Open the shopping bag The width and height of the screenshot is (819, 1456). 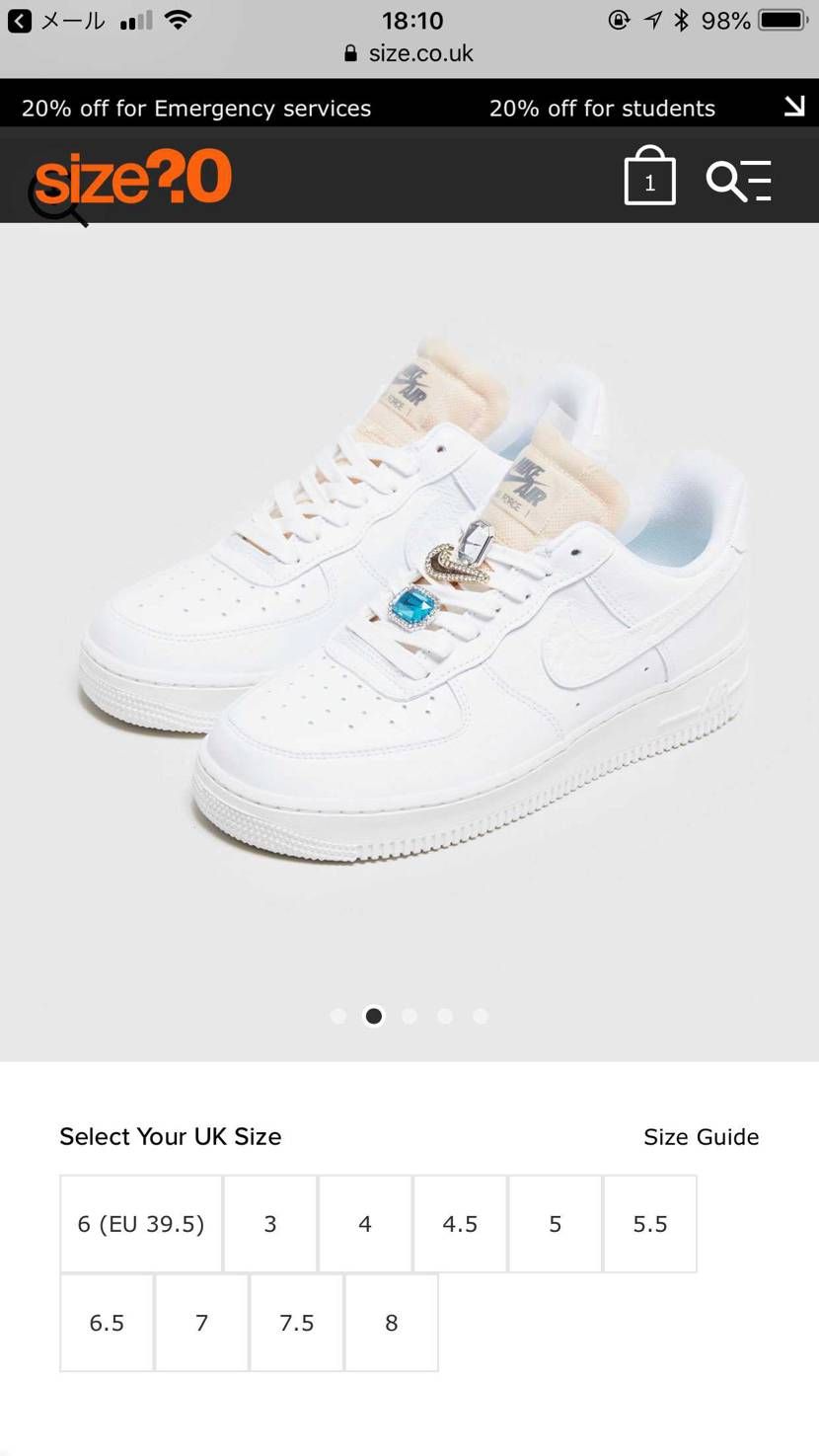coord(649,178)
